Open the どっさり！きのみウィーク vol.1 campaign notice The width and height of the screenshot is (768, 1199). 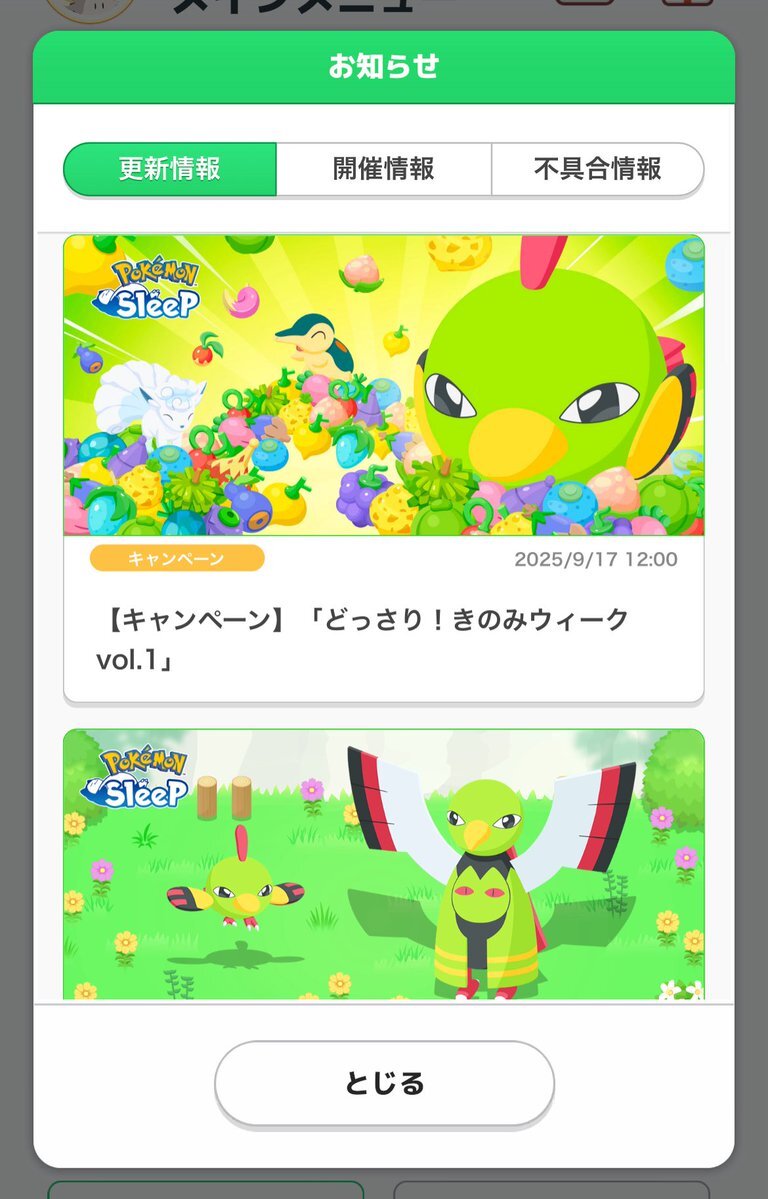tap(384, 467)
